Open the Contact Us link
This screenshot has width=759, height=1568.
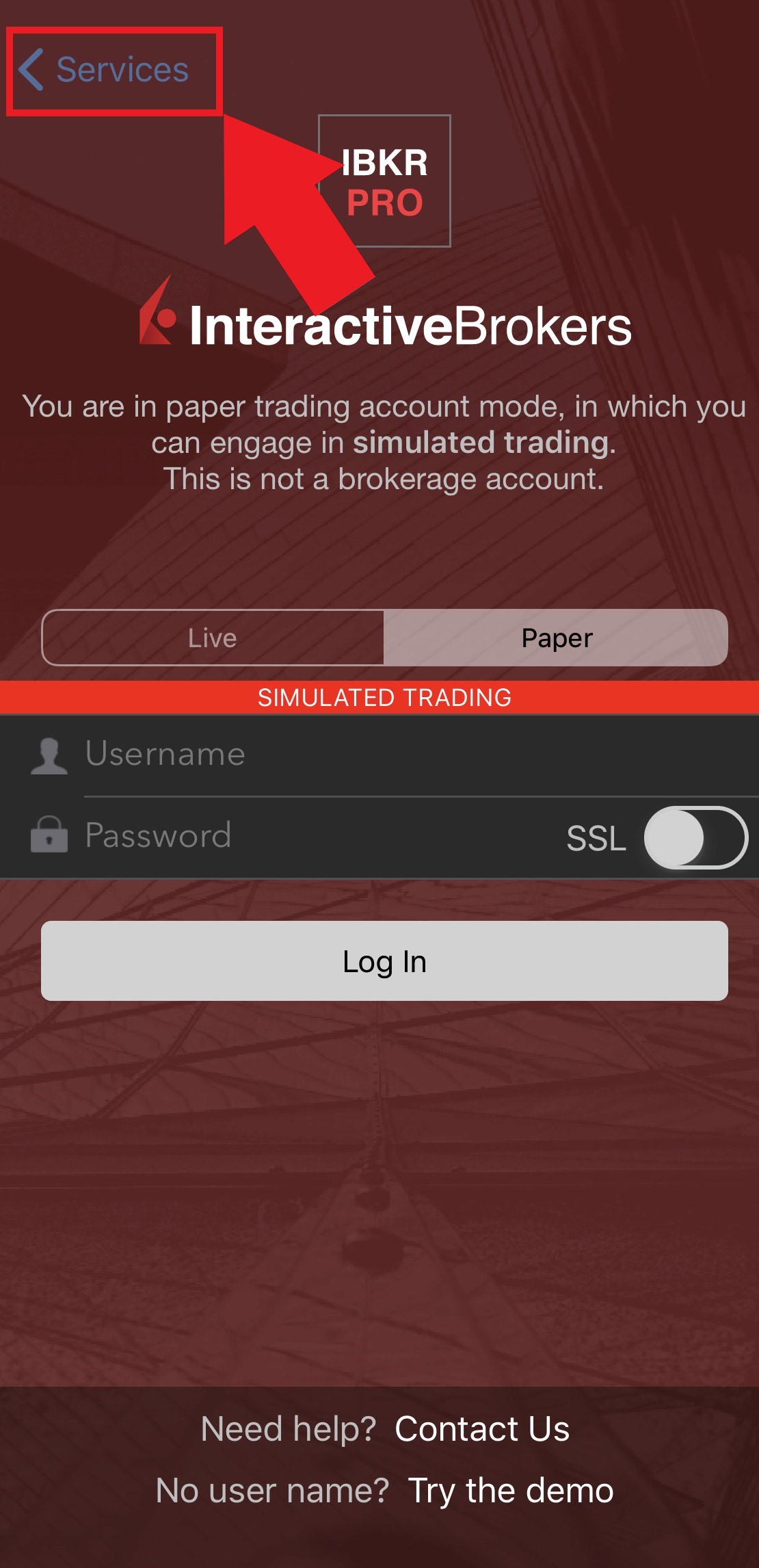482,1429
